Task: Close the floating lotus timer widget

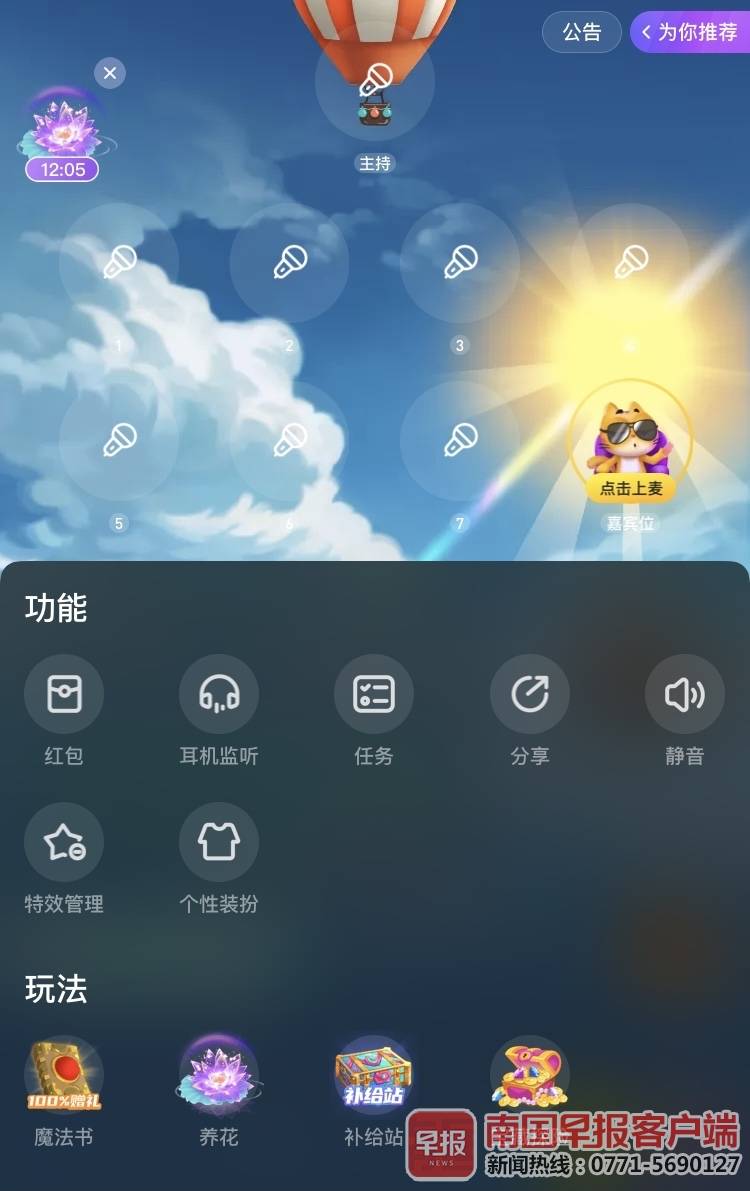Action: pos(110,73)
